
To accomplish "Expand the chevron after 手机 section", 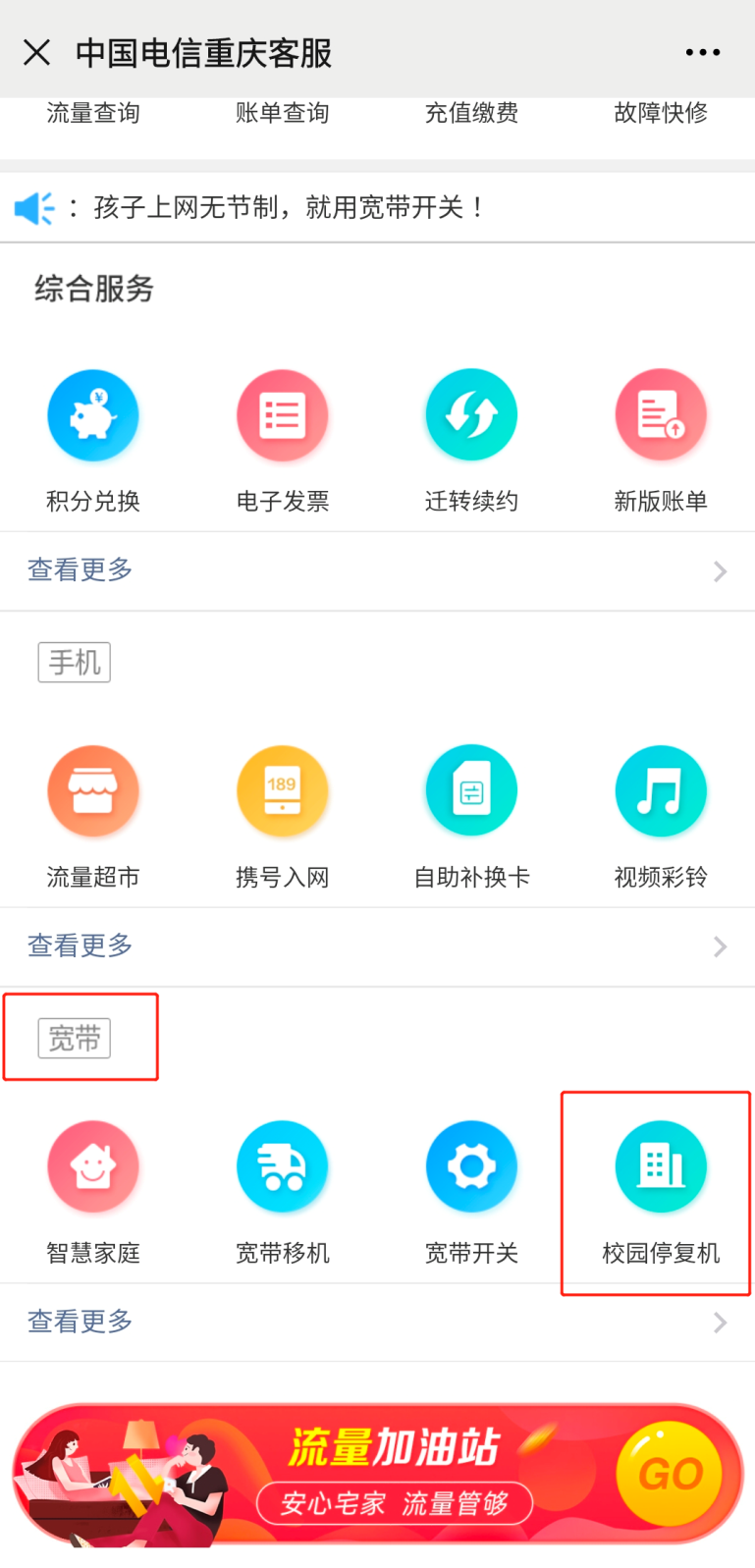I will [719, 946].
